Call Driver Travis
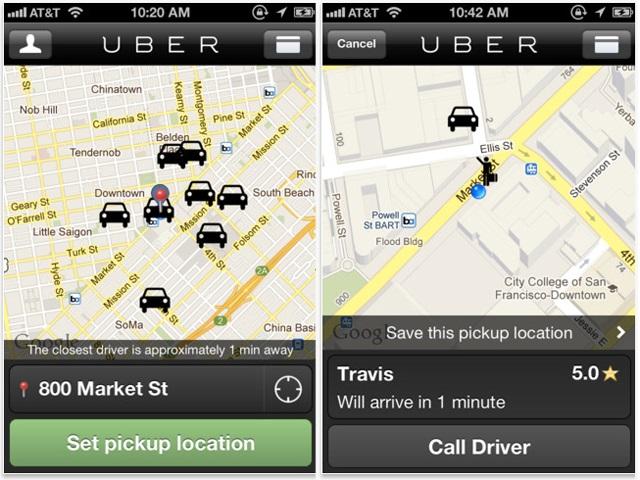This screenshot has width=640, height=480. (x=479, y=447)
